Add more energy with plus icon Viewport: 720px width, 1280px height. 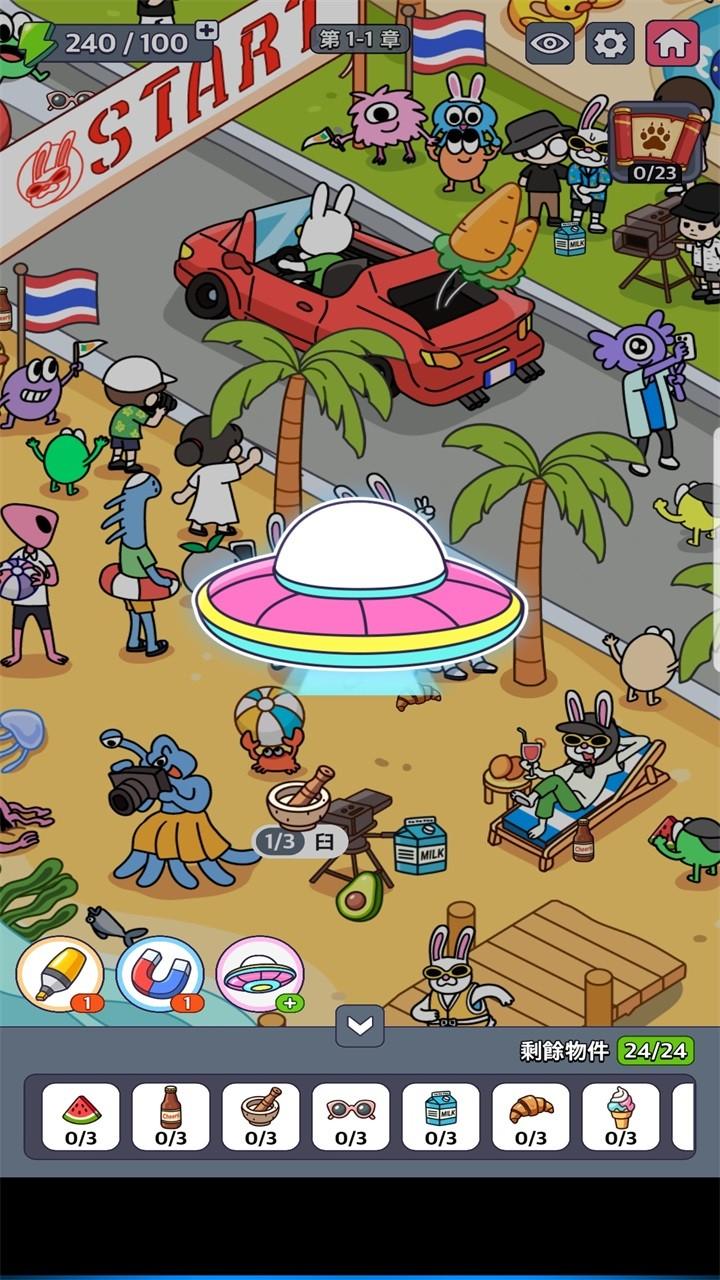206,30
